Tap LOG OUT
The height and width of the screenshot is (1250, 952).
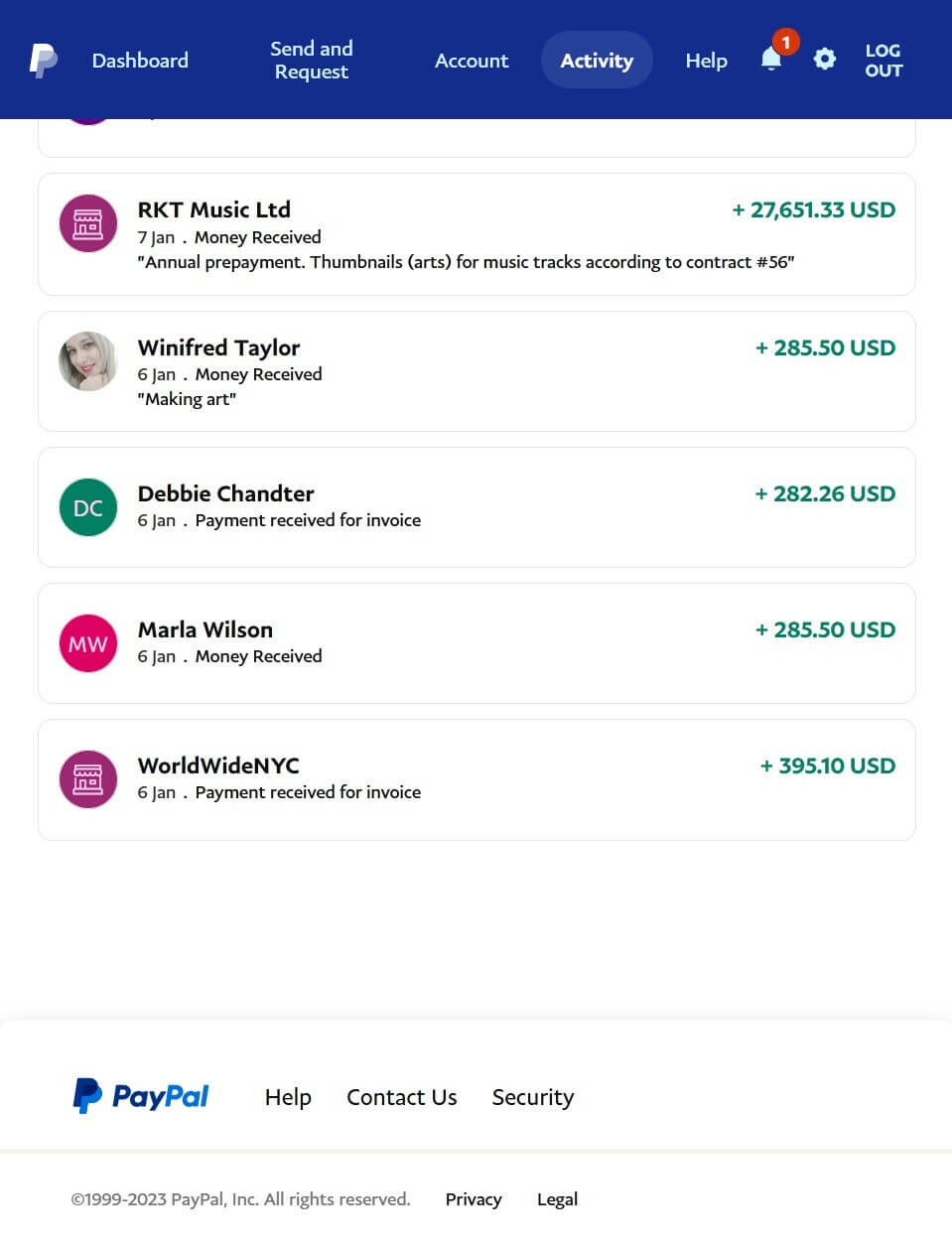883,61
